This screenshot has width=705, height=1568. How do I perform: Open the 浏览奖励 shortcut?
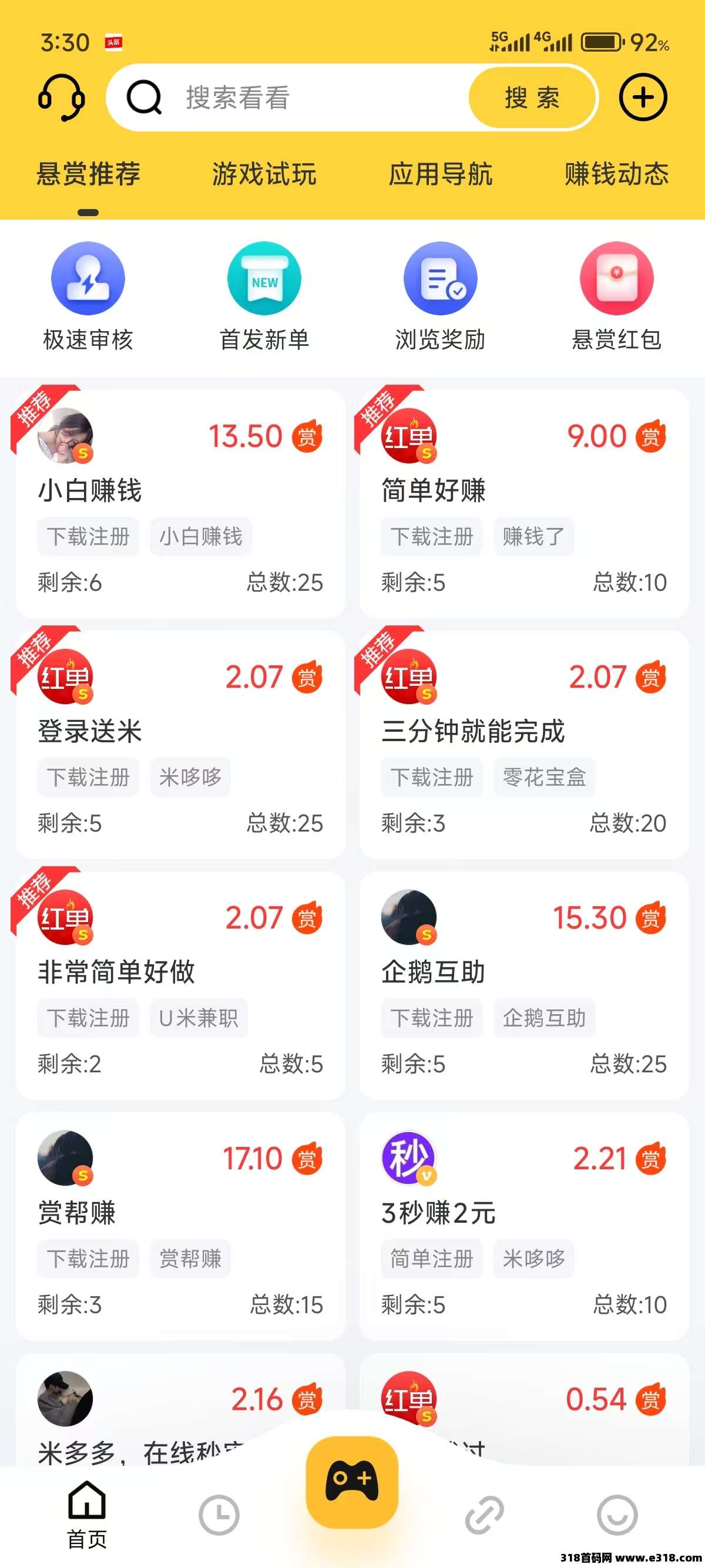point(440,297)
